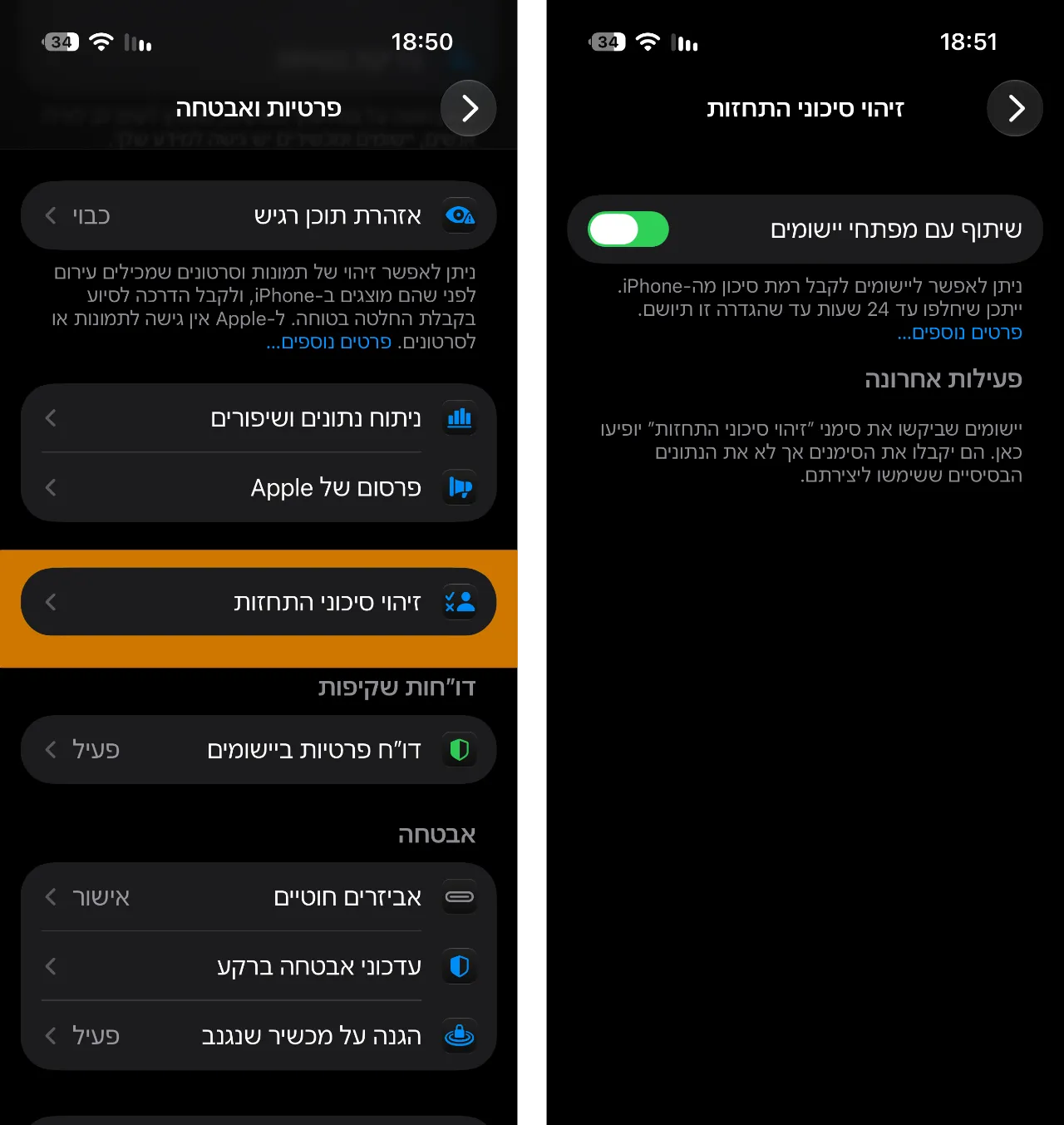Open דו"ח פרטיות ביישומים
1064x1125 pixels.
(259, 749)
